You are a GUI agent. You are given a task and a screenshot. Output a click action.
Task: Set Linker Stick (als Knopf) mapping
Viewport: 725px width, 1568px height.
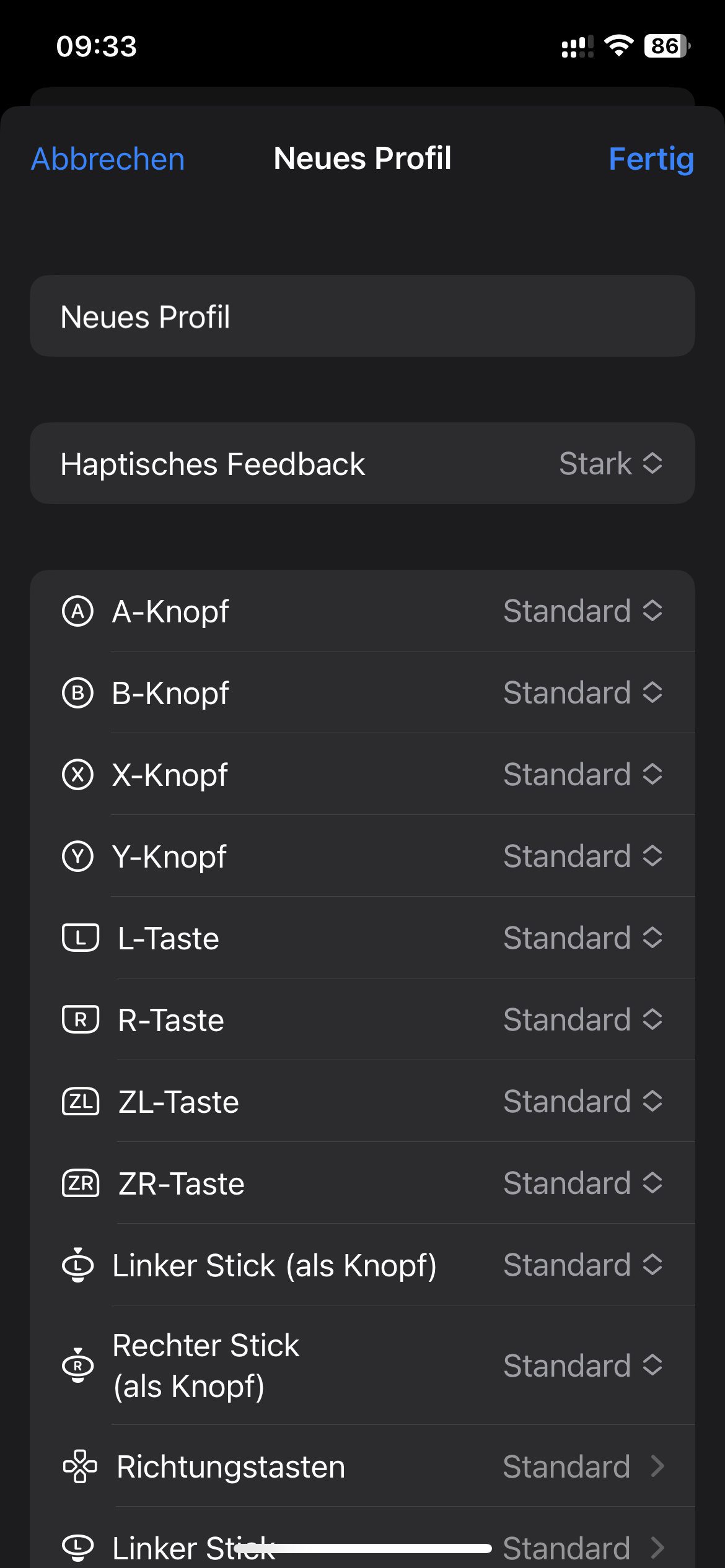[x=362, y=1265]
